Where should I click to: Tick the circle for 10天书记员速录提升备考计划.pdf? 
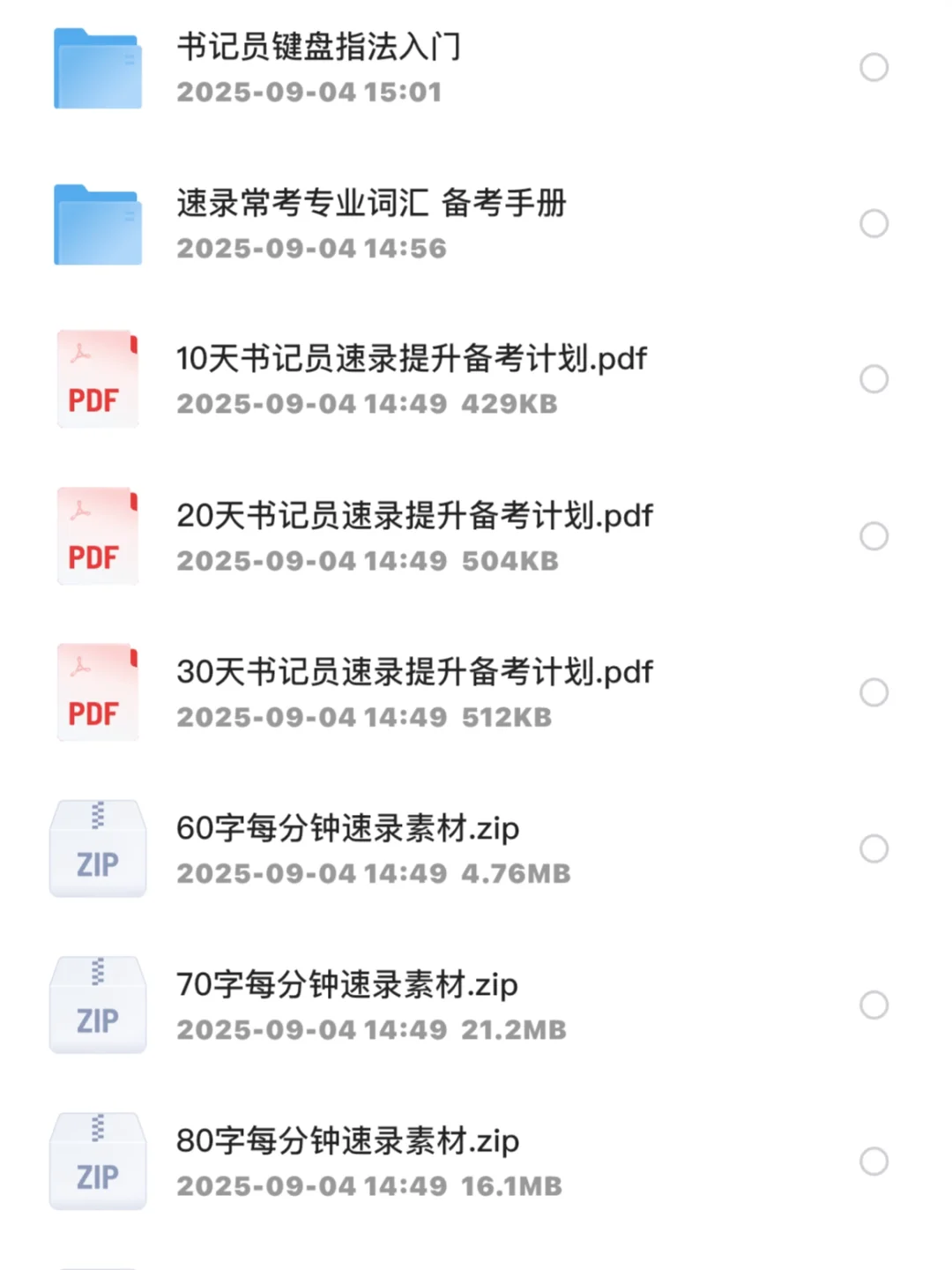pyautogui.click(x=874, y=380)
